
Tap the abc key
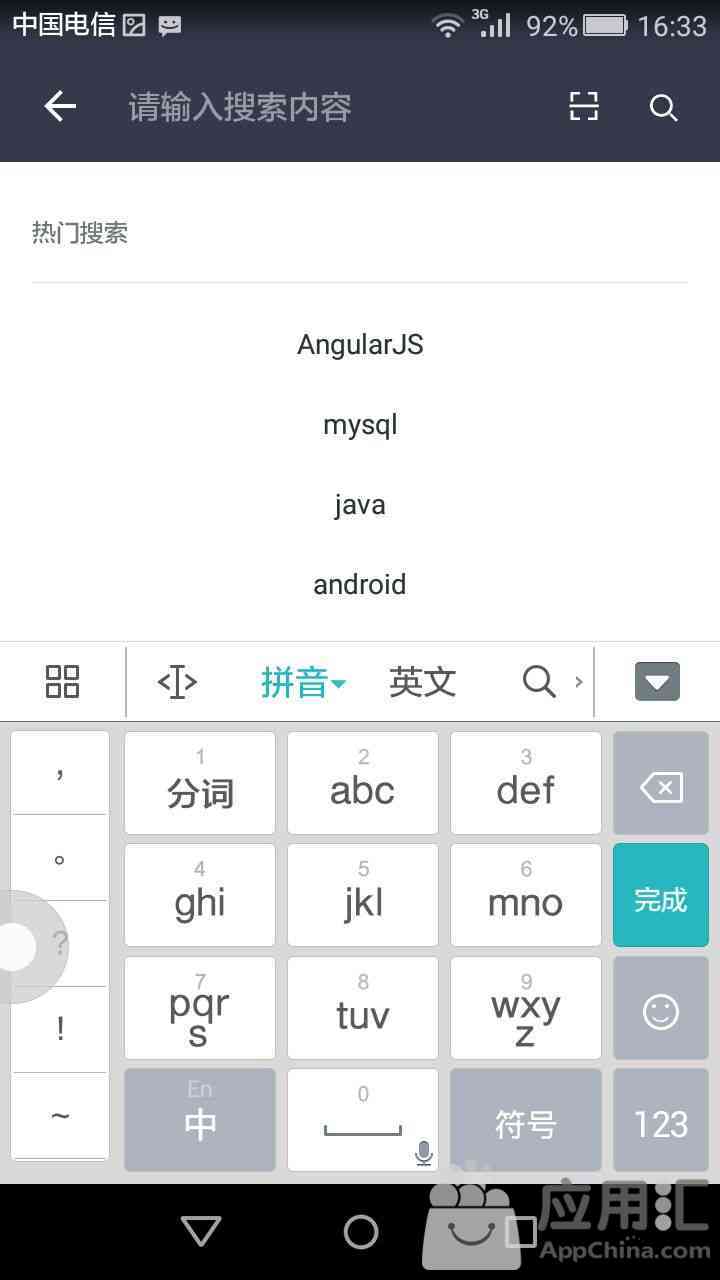pos(362,783)
